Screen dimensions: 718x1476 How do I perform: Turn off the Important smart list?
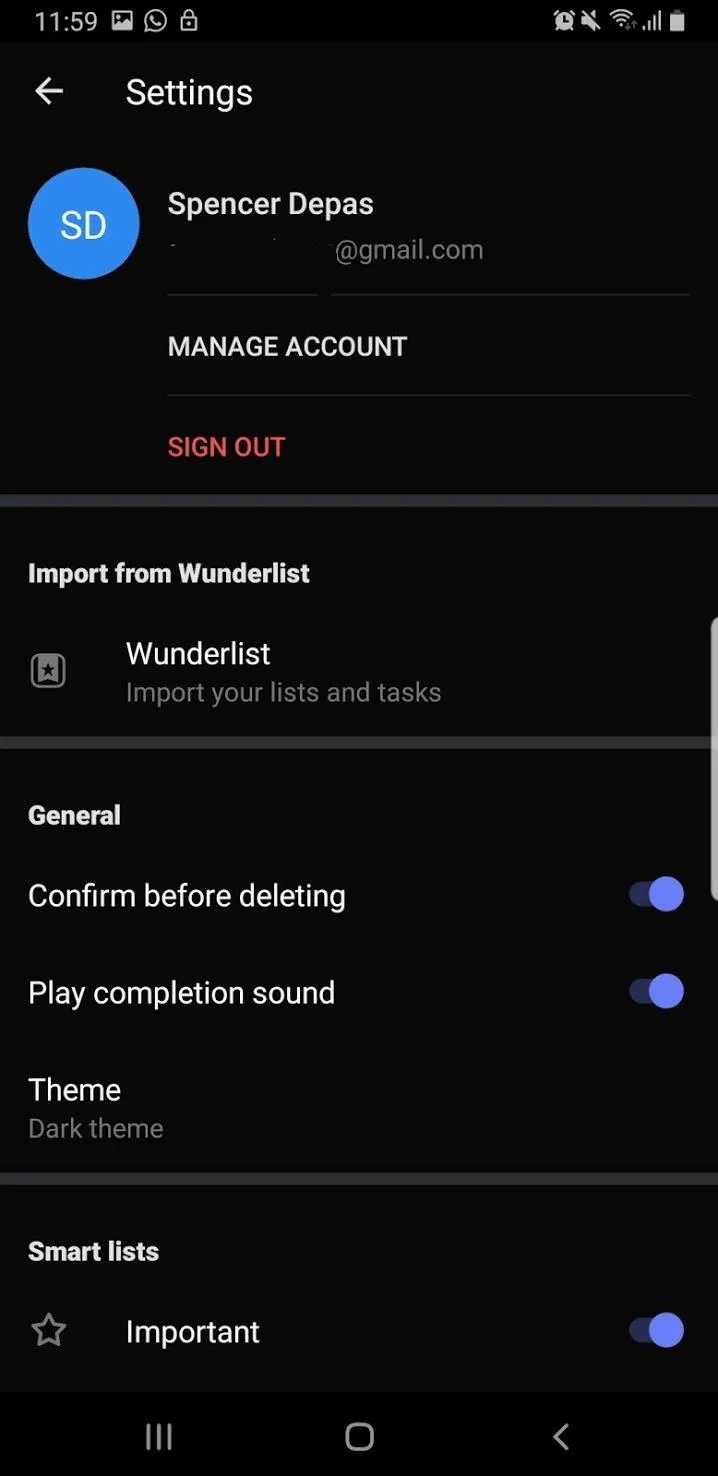pos(656,1330)
